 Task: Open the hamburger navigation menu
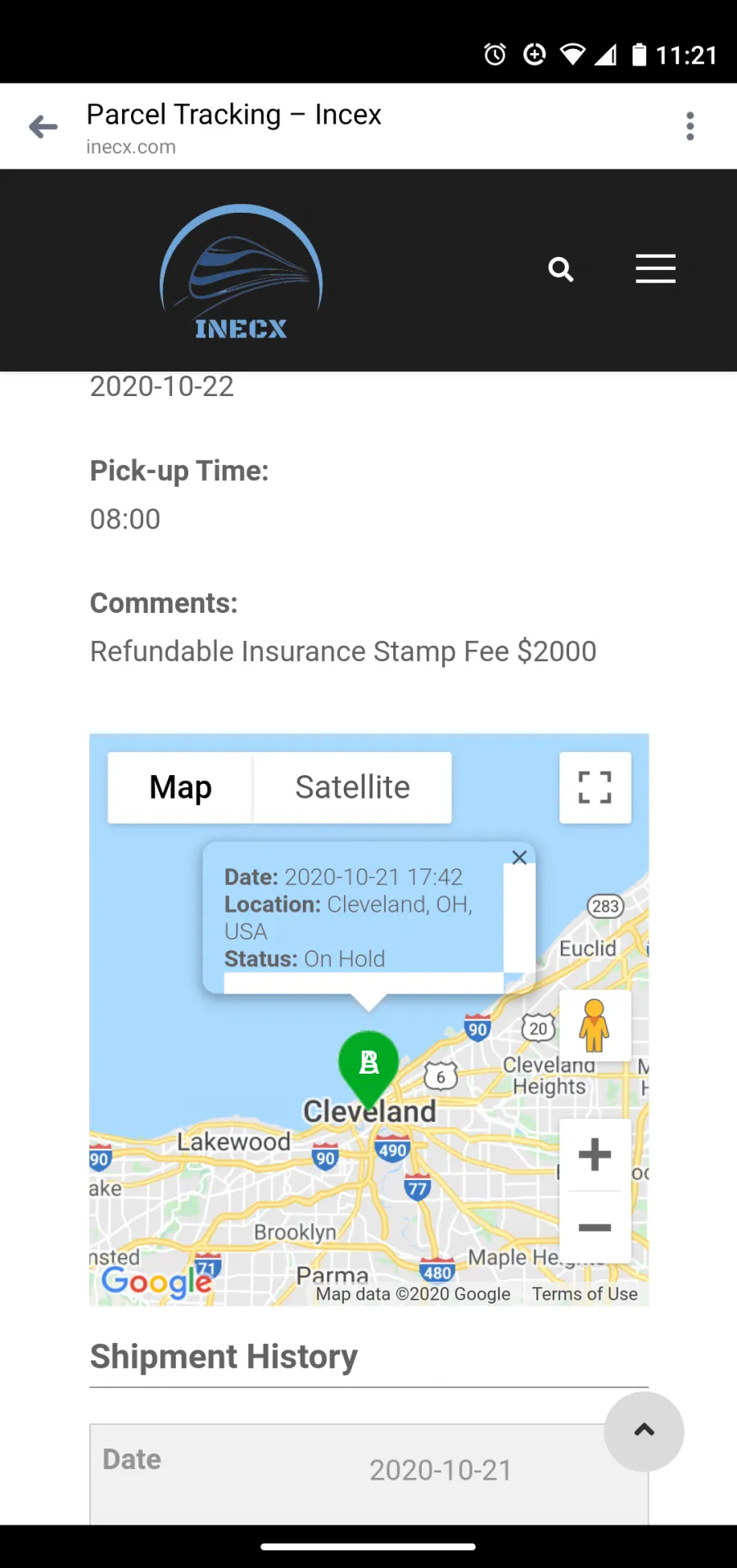point(656,268)
